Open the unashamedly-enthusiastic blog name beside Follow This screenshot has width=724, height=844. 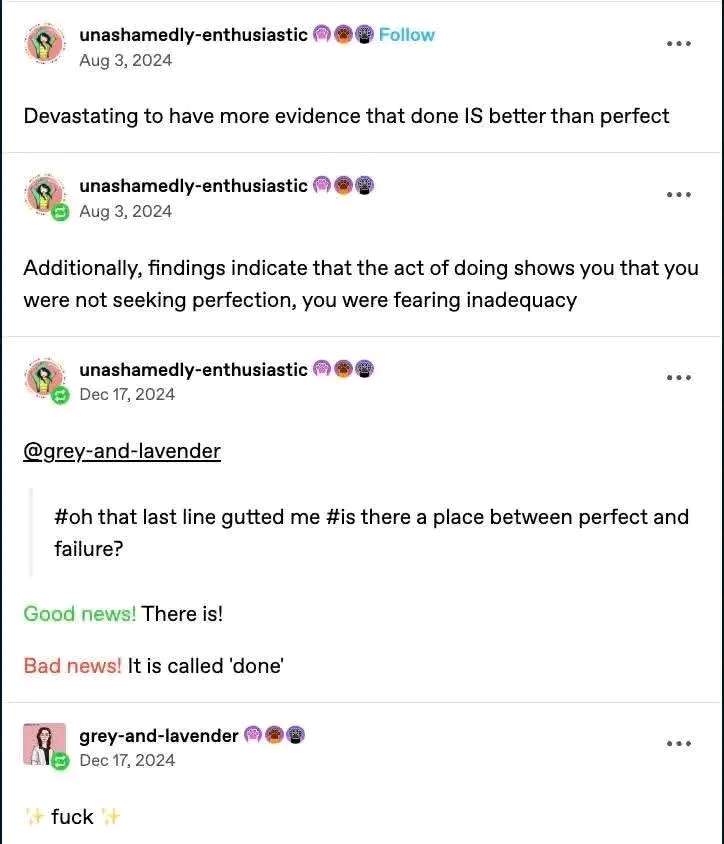(192, 35)
